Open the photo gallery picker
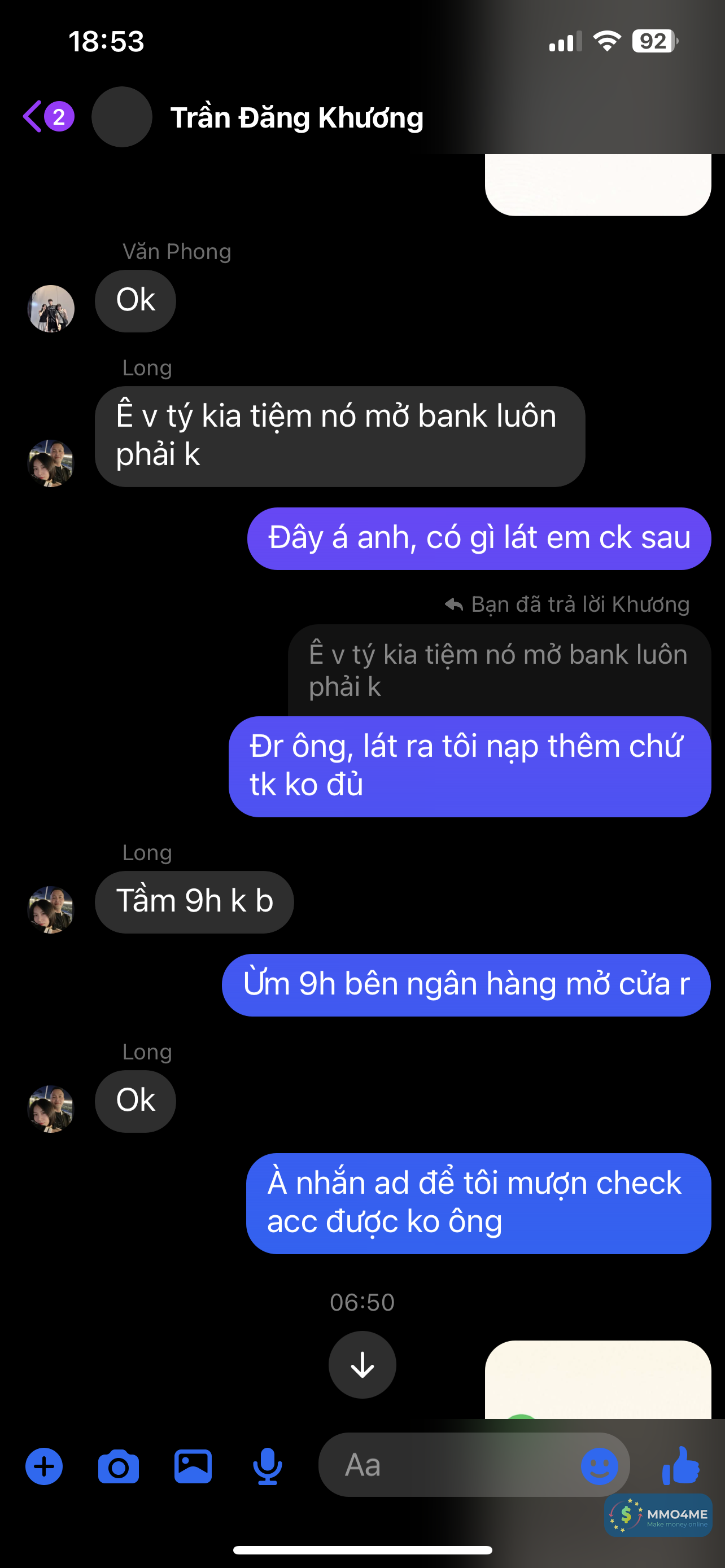Screen dimensions: 725x1568 coord(193,1466)
